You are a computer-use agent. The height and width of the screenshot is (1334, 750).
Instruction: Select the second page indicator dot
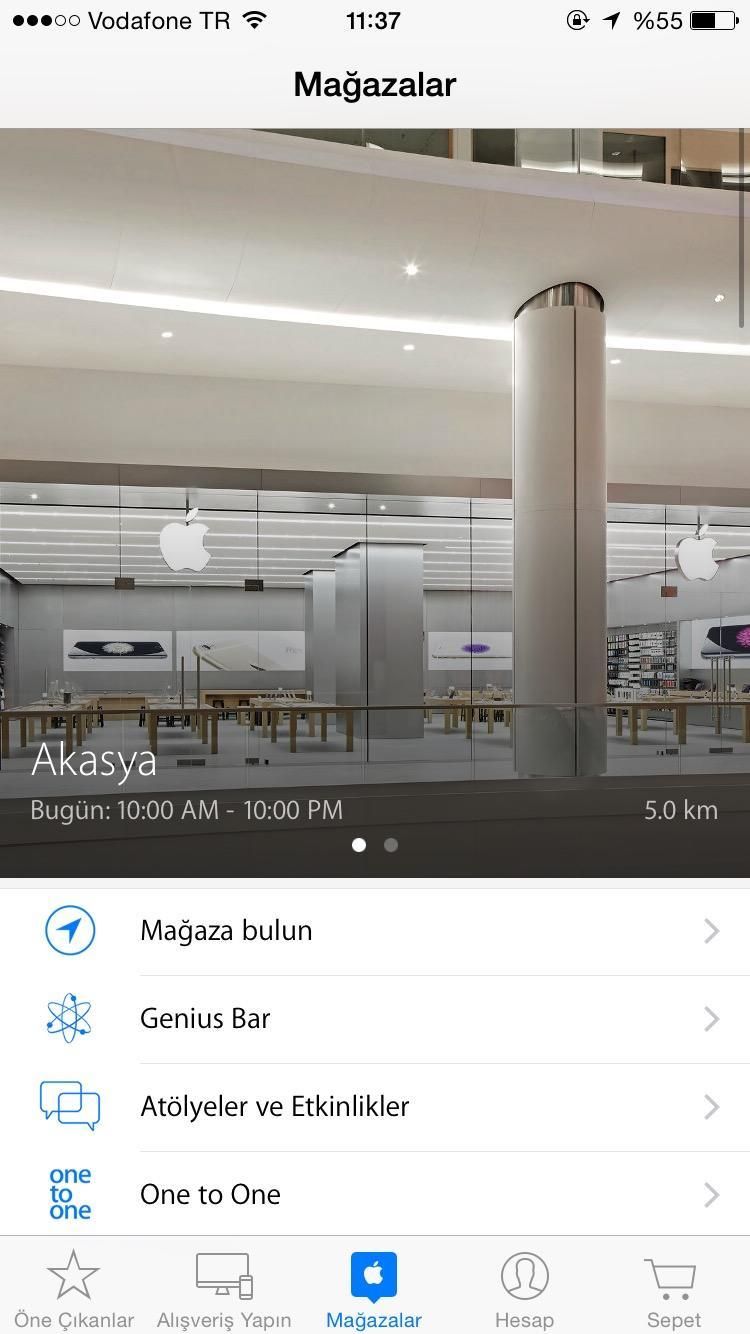click(391, 845)
